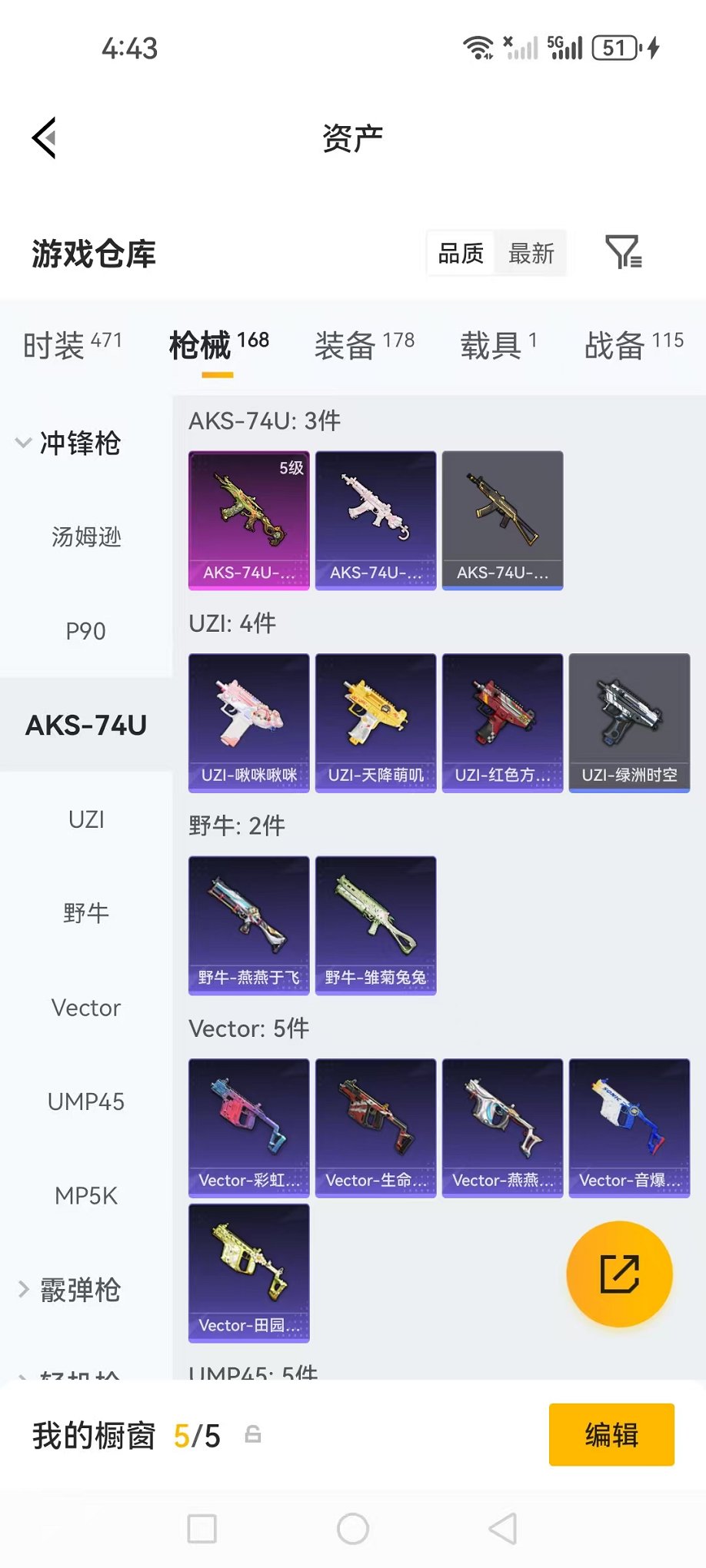Open the 野牛-雏菊兔兔 weapon icon
706x1568 pixels.
click(375, 925)
